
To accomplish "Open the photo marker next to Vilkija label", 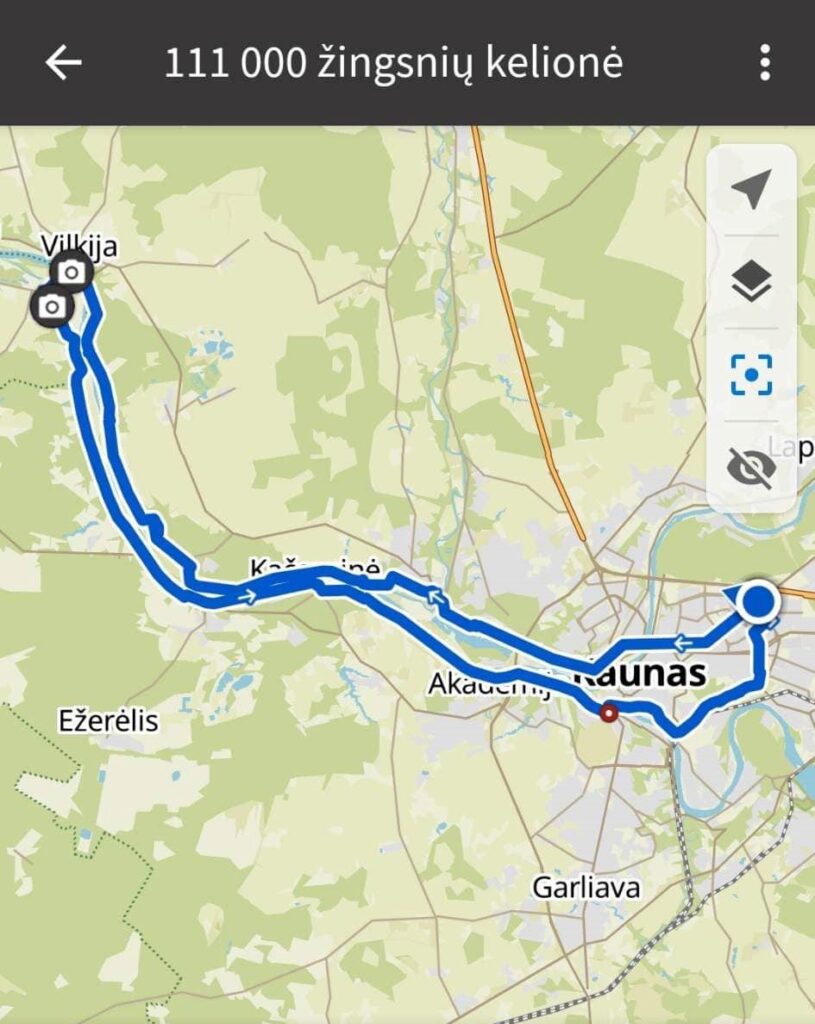I will point(72,271).
